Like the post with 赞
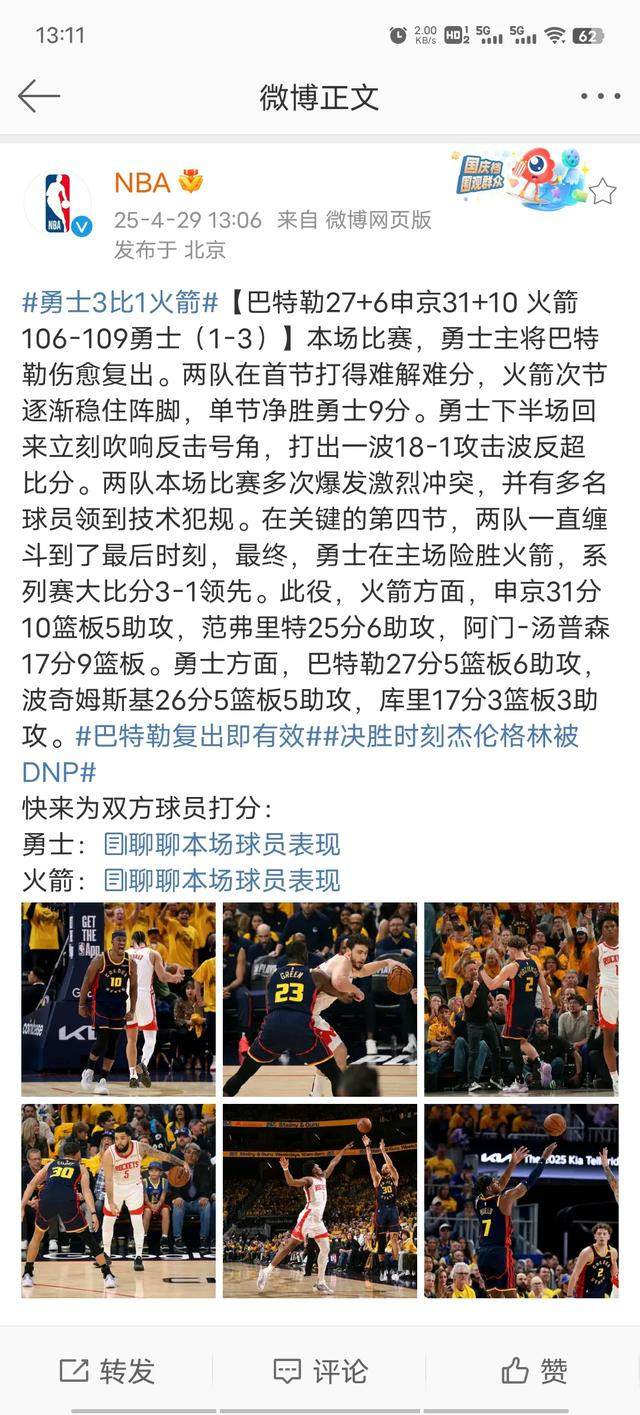 click(534, 1371)
